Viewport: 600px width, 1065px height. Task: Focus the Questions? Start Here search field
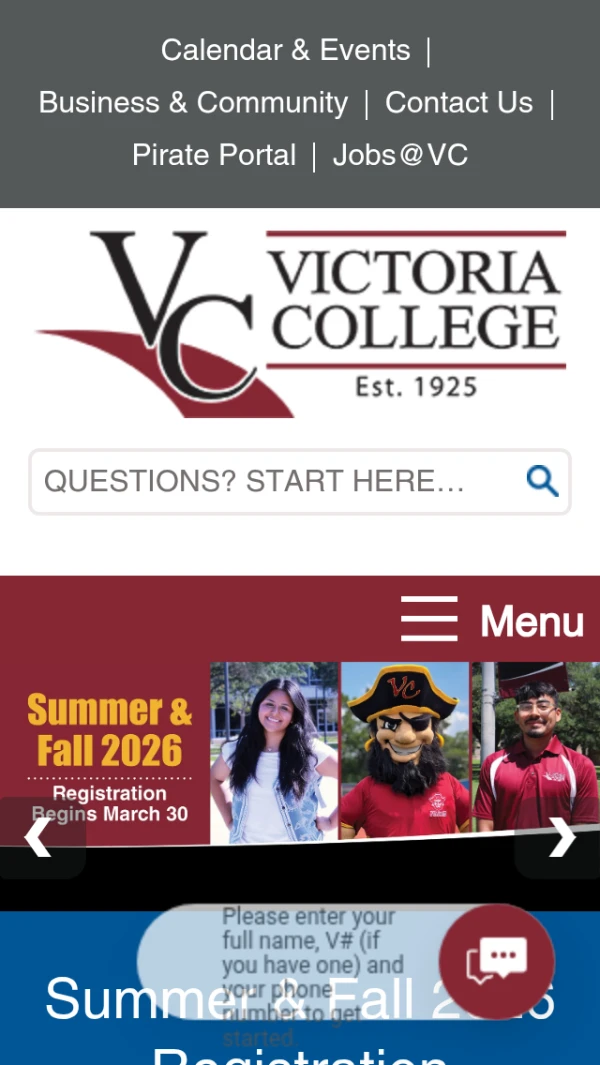coord(270,482)
